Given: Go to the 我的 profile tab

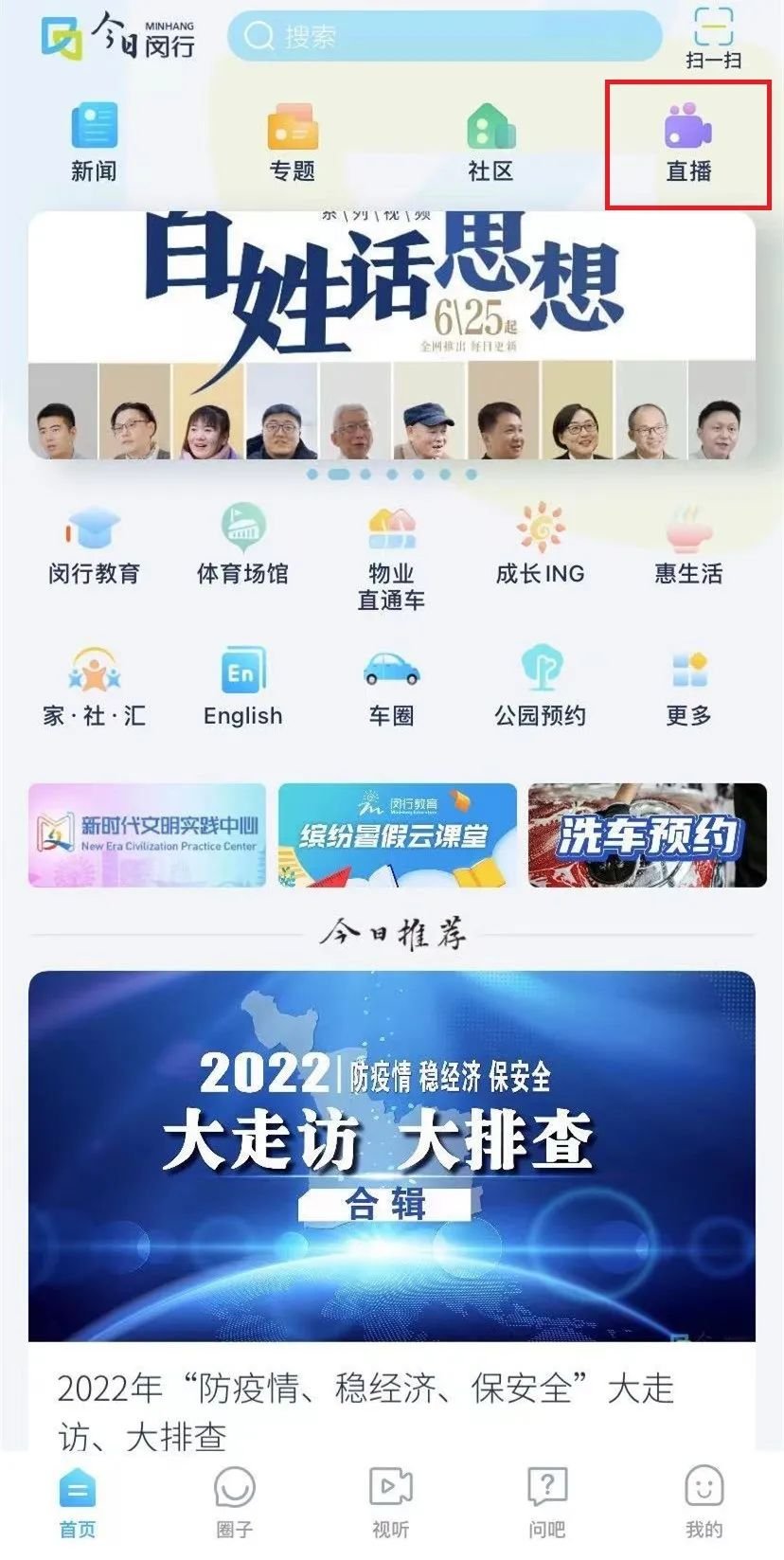Looking at the screenshot, I should (x=704, y=1502).
